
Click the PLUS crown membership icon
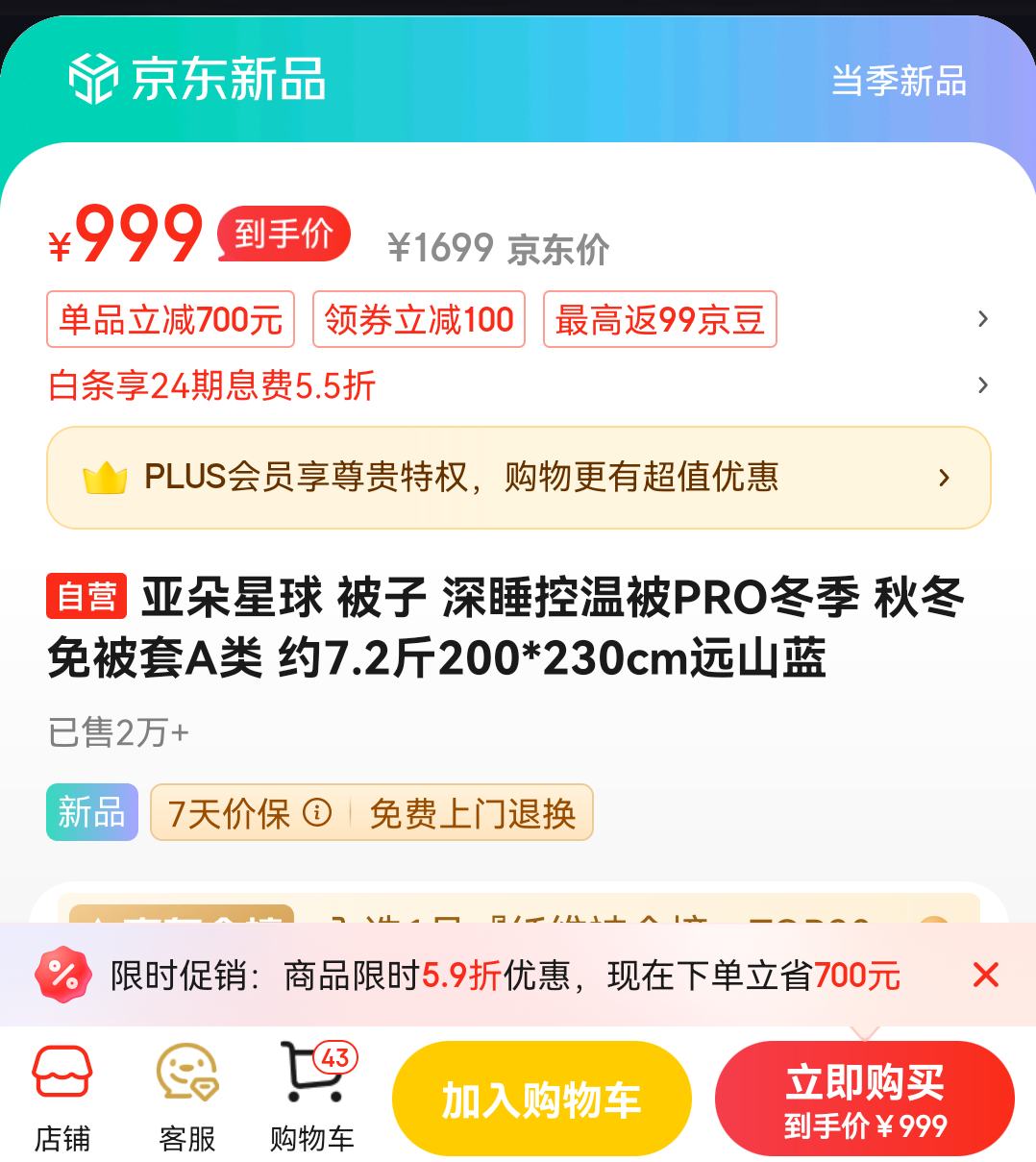coord(104,476)
